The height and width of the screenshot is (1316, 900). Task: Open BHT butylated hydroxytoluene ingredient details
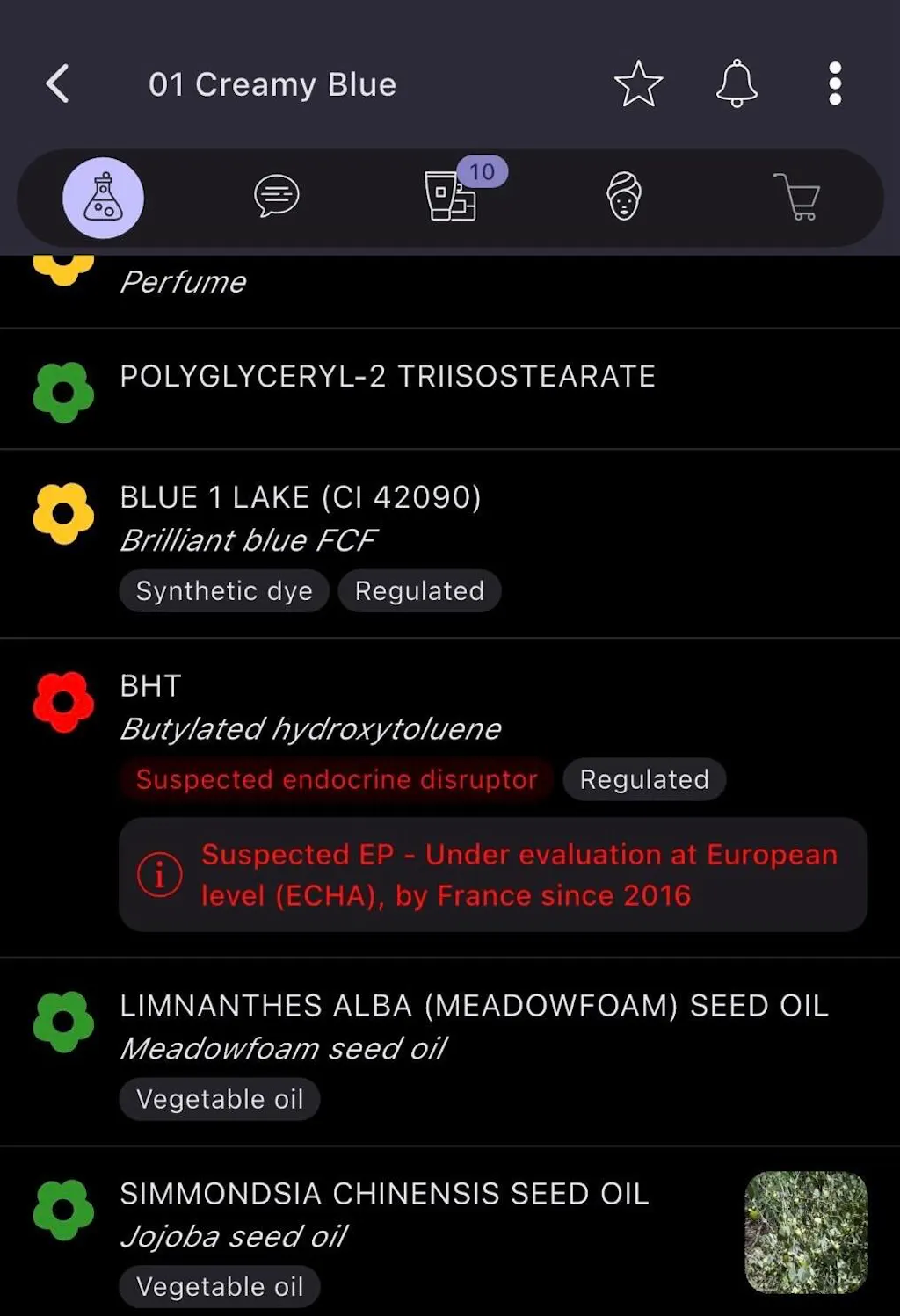click(310, 707)
